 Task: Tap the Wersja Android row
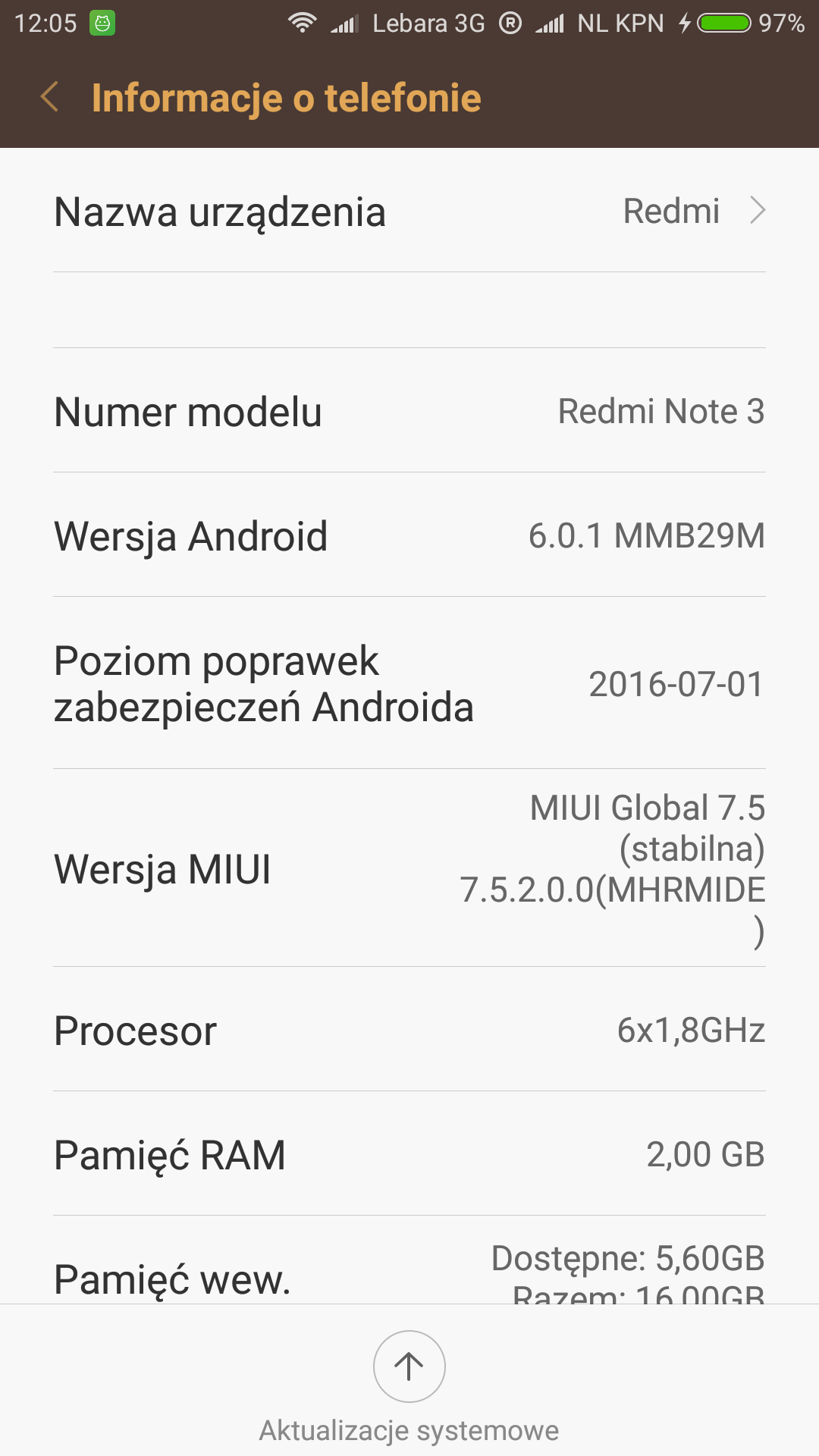pos(409,535)
